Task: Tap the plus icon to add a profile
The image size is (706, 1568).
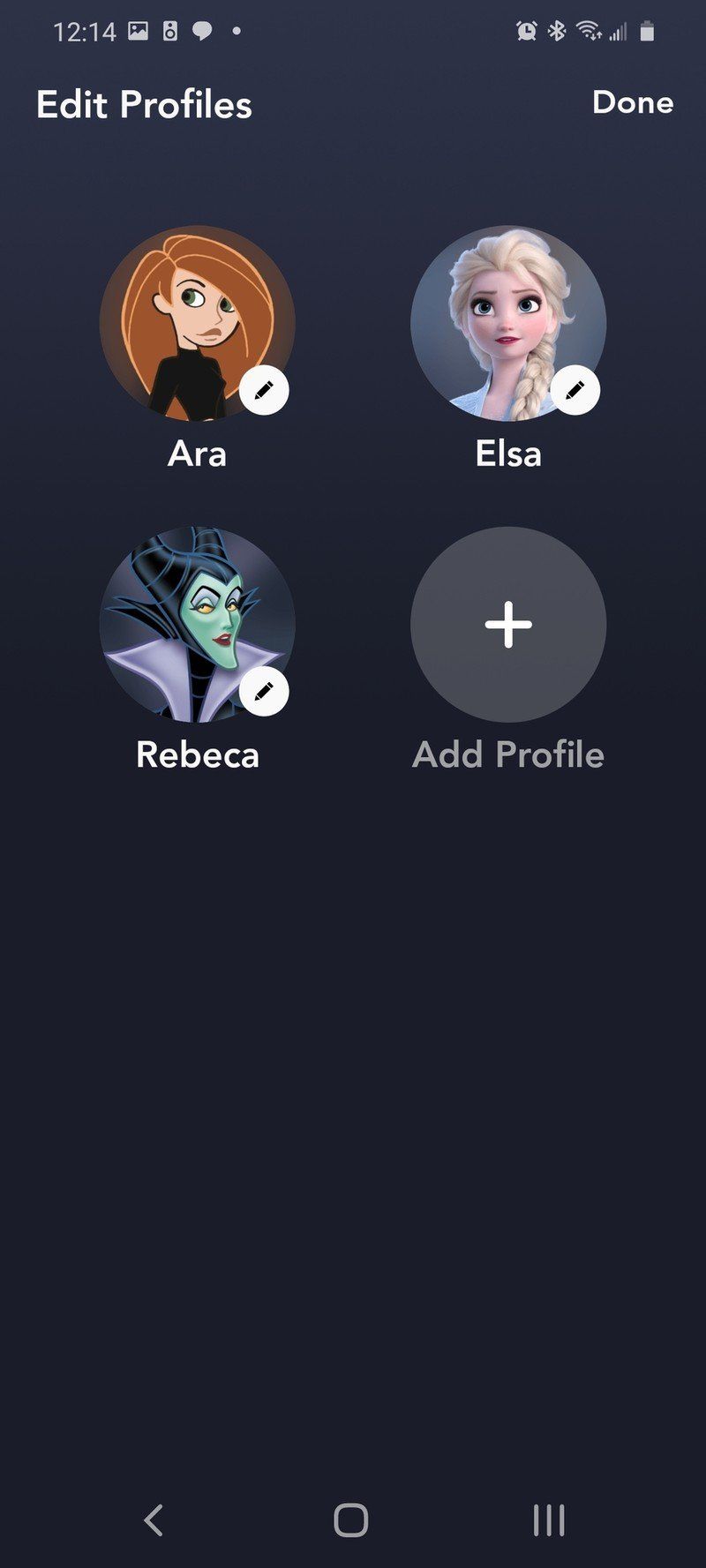Action: (x=508, y=625)
